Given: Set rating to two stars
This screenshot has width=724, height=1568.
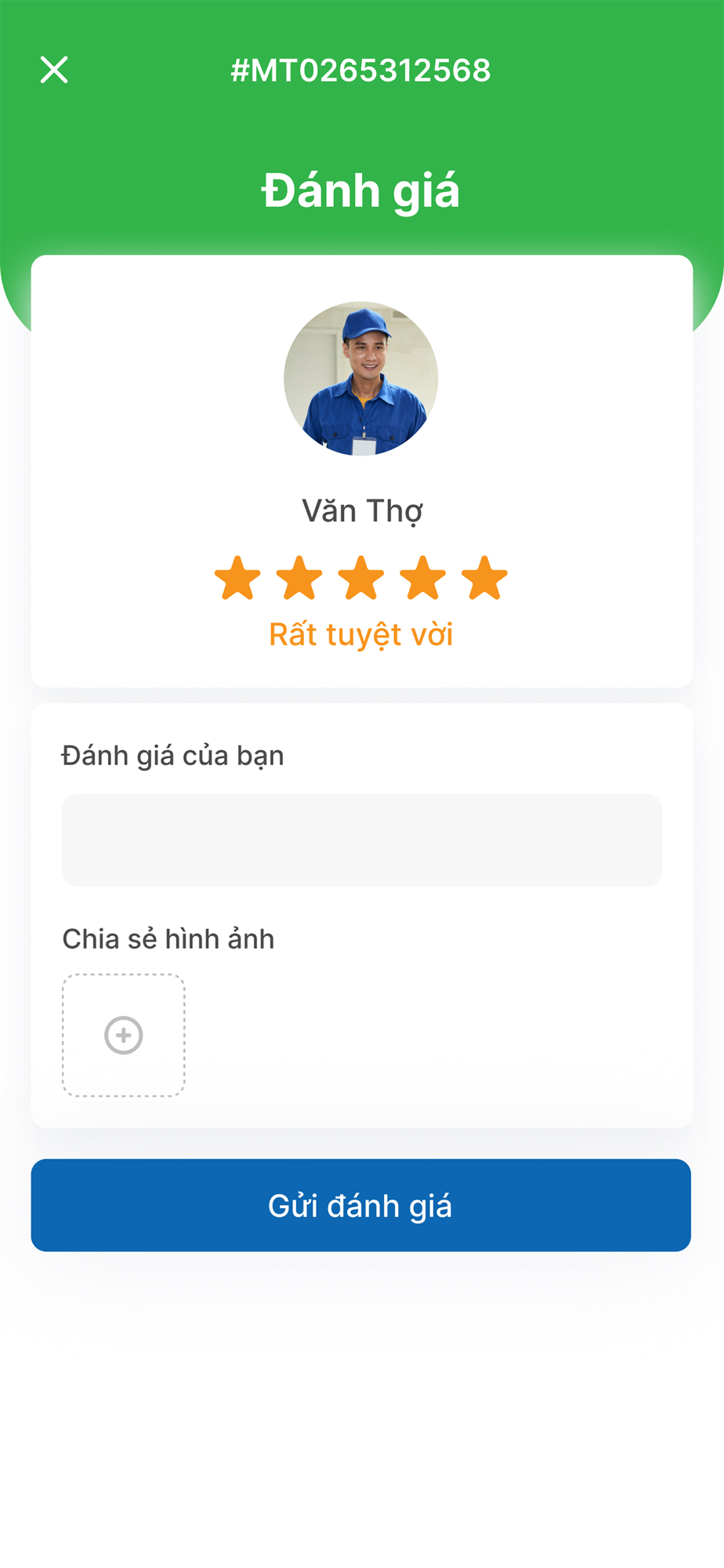Looking at the screenshot, I should point(299,578).
